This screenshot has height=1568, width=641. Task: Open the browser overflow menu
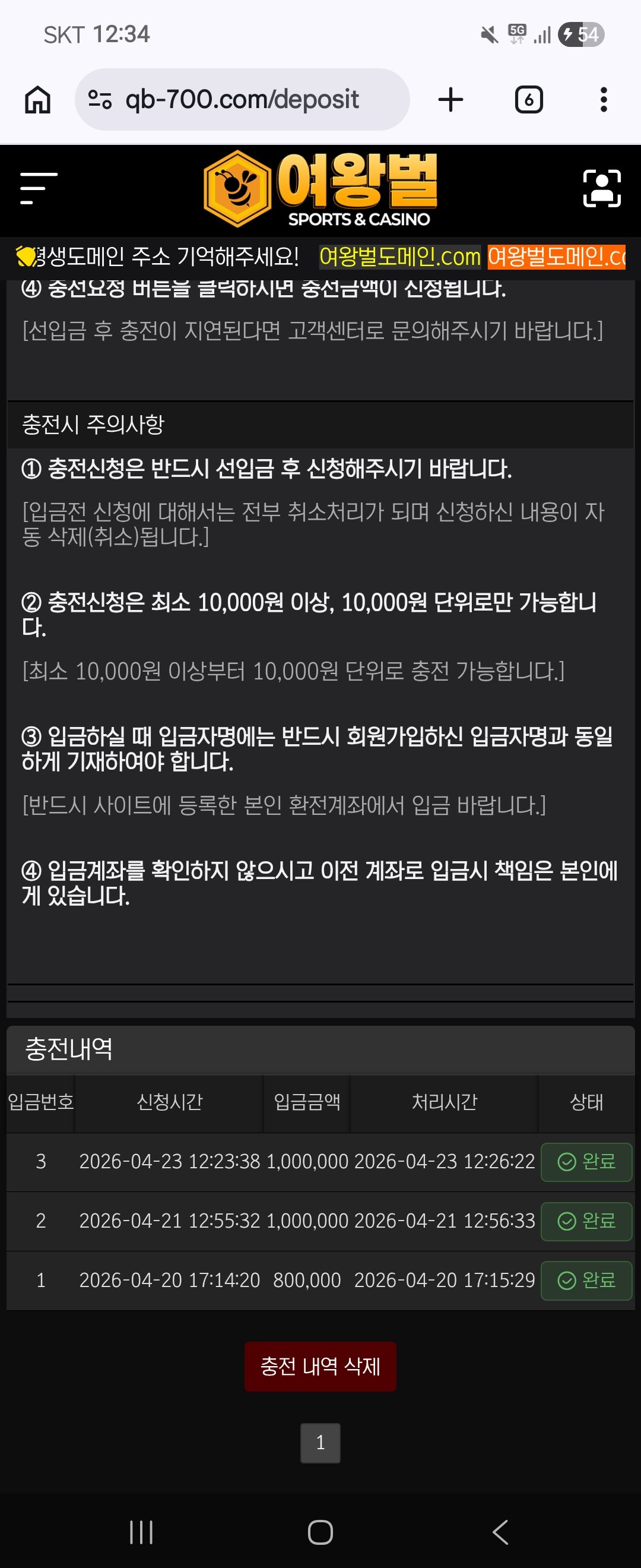click(x=603, y=100)
